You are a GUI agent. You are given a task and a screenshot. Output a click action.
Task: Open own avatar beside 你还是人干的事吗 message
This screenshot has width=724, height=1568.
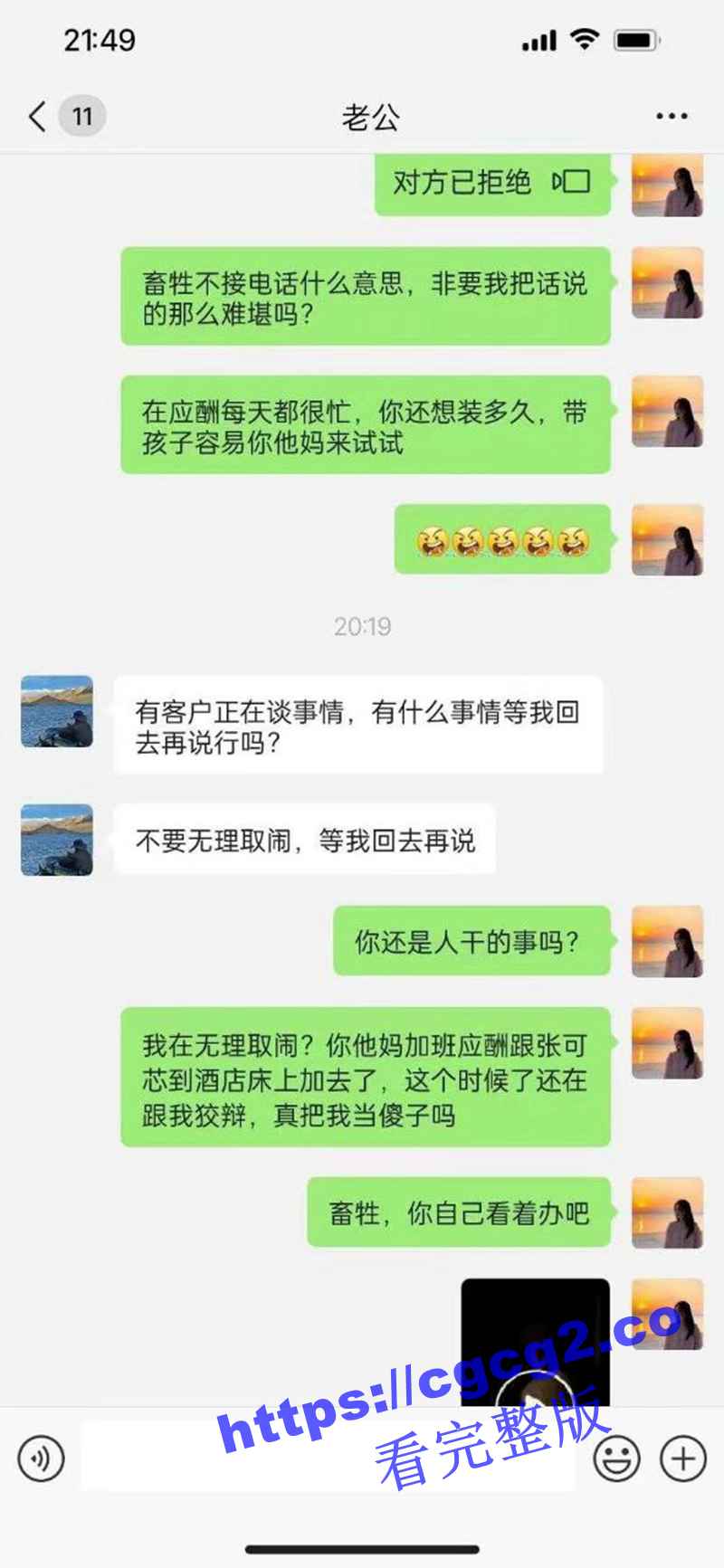coord(667,941)
